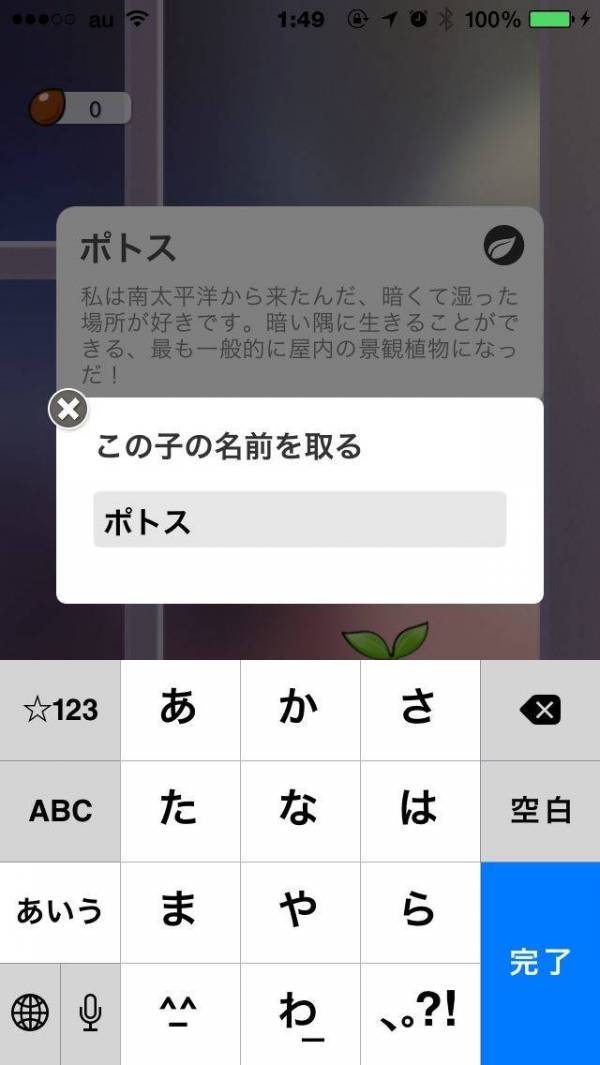Tap the か key
600x1065 pixels.
[x=300, y=710]
